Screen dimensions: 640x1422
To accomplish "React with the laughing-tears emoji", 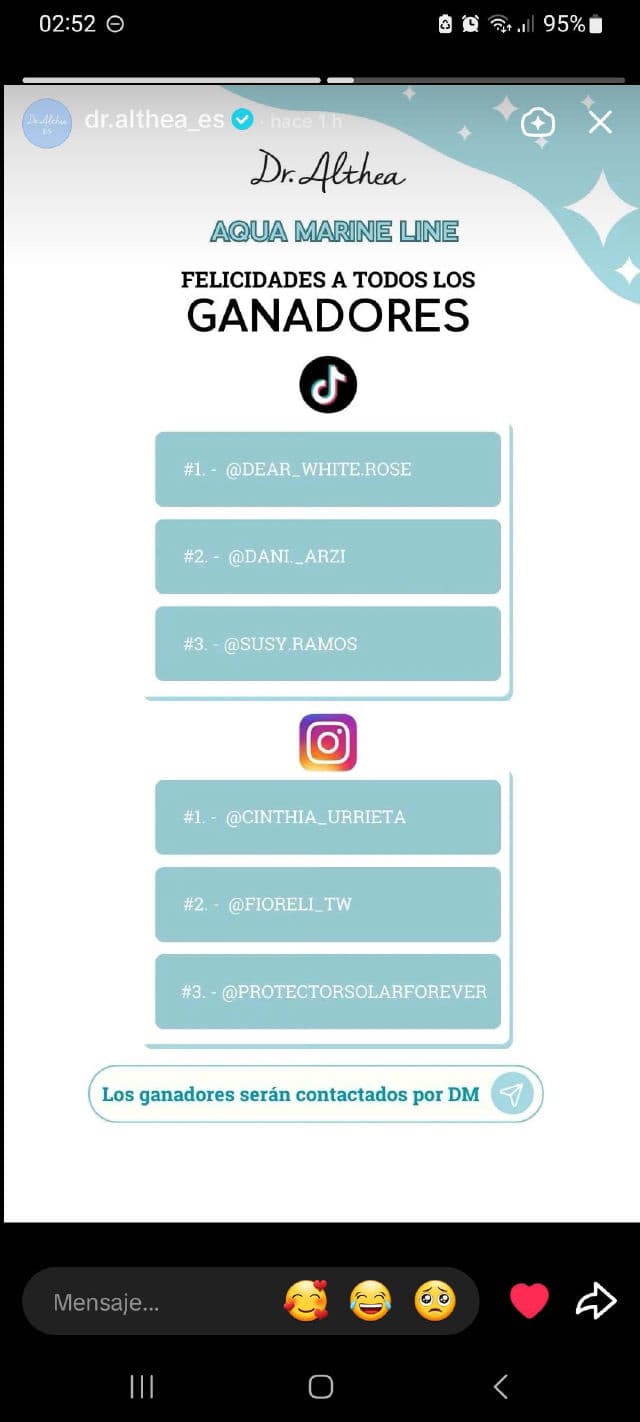I will [x=370, y=1302].
